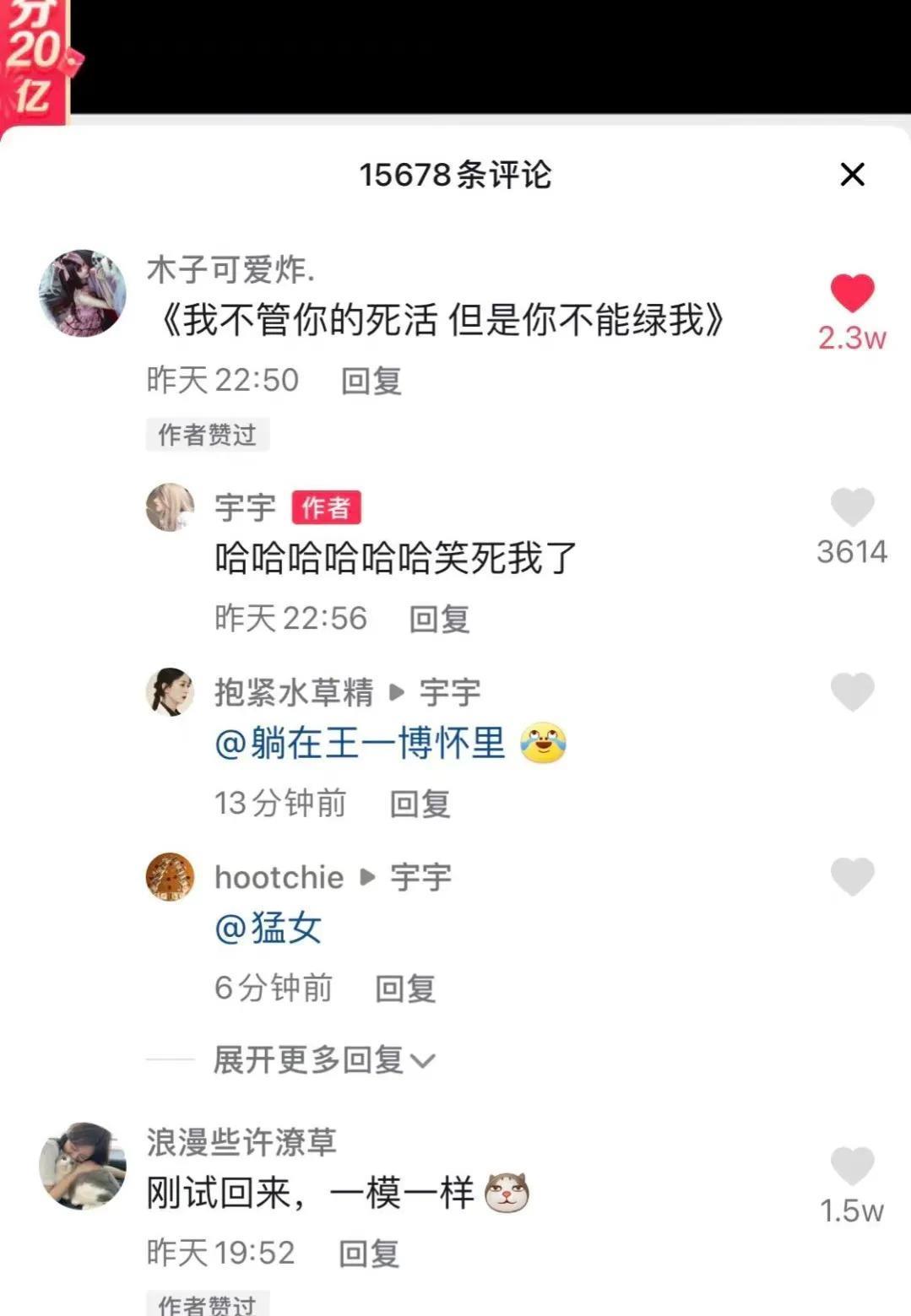911x1316 pixels.
Task: Close the comments panel
Action: coord(852,175)
